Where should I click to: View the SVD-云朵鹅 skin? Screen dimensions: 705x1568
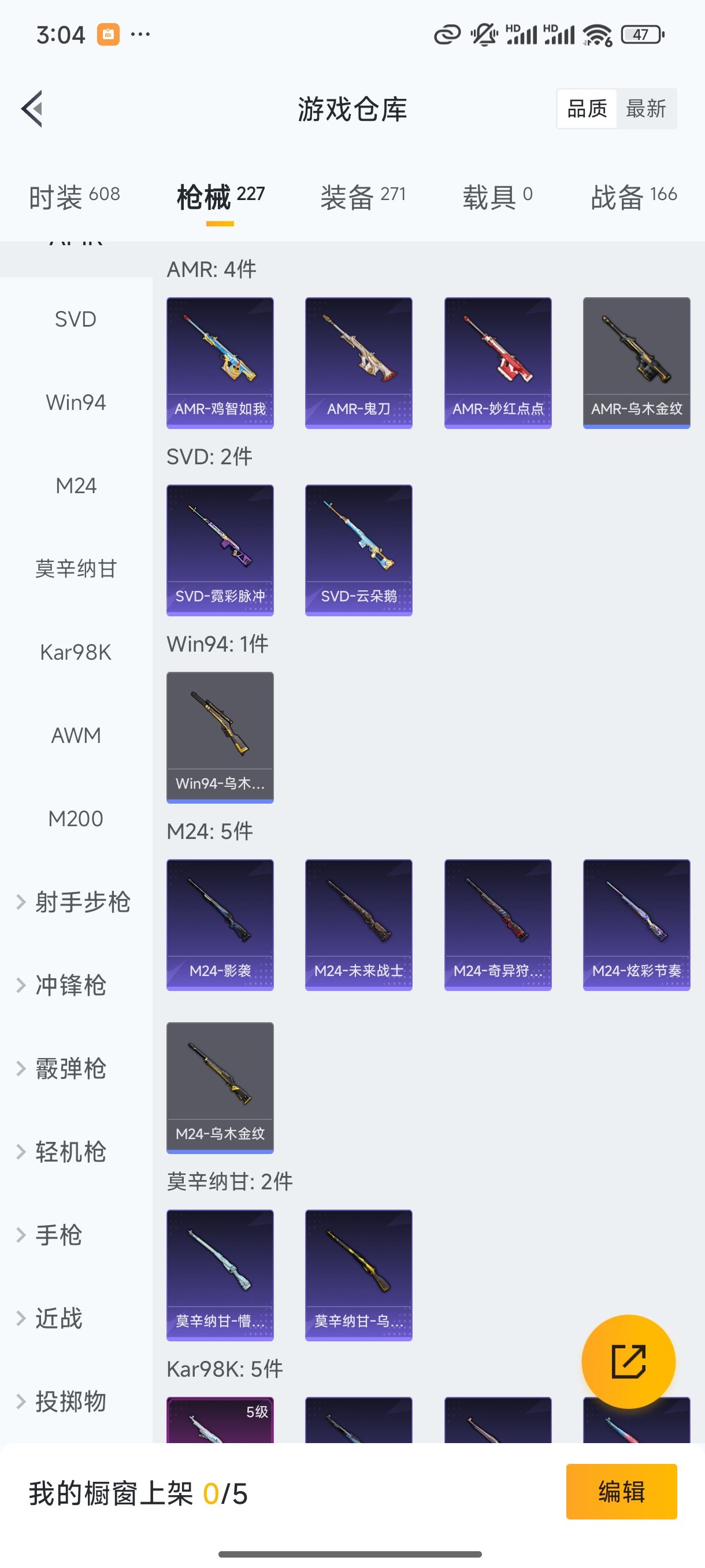358,550
